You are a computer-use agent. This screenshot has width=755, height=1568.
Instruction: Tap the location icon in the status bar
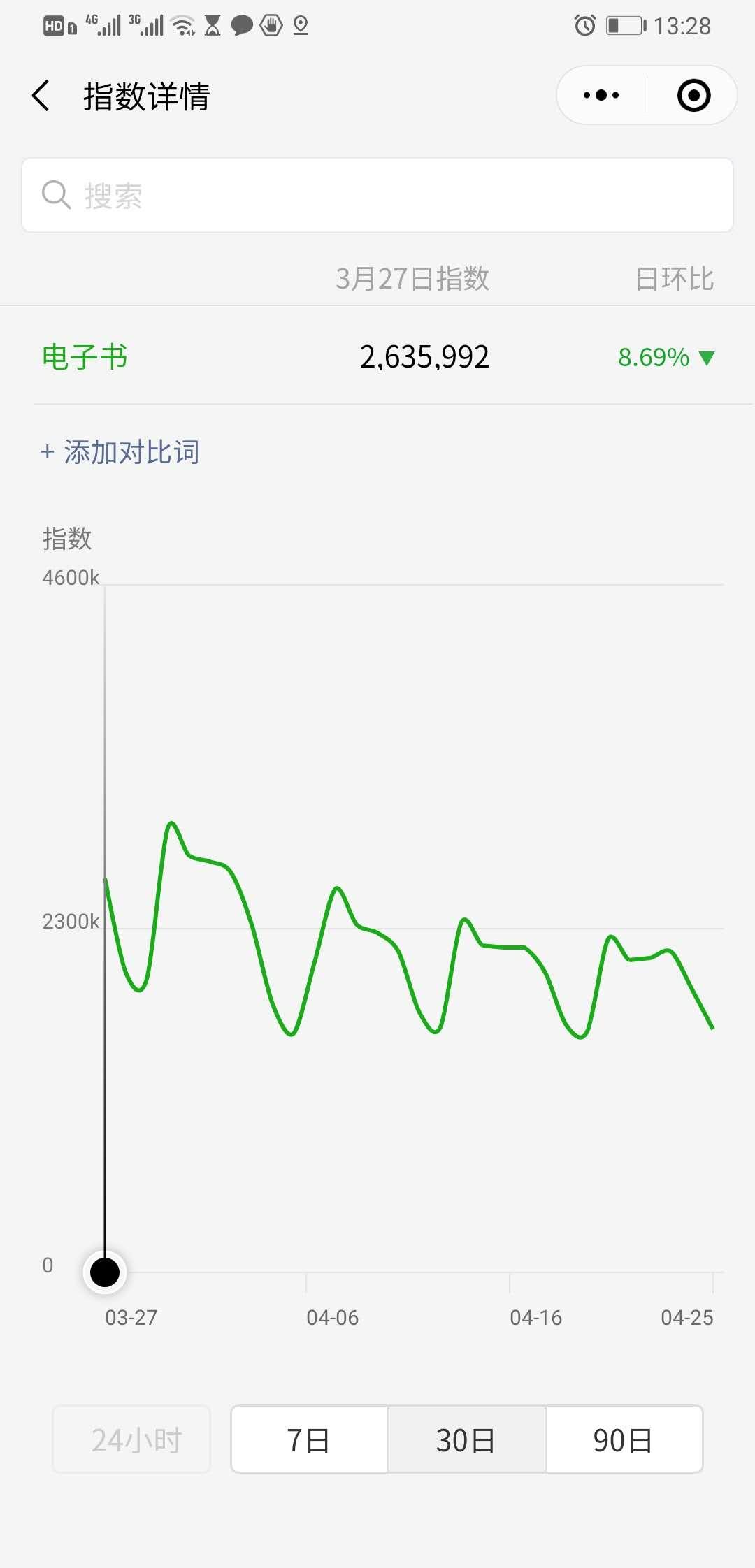pos(301,24)
